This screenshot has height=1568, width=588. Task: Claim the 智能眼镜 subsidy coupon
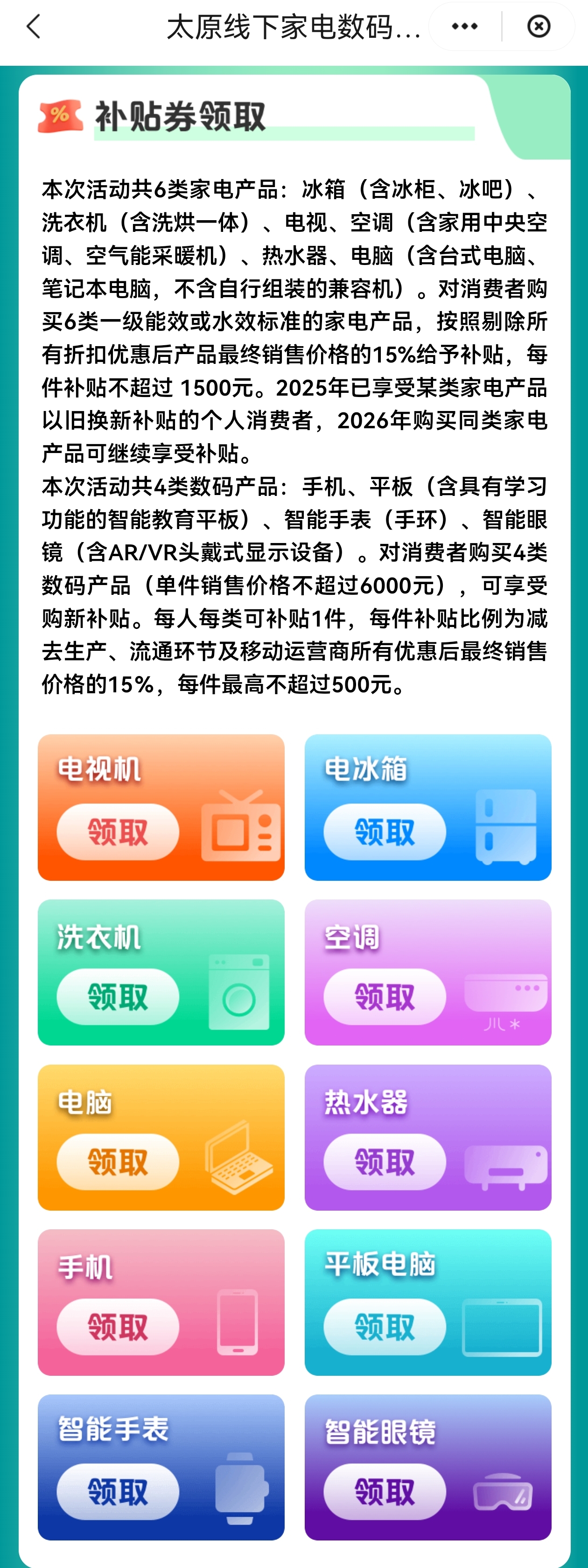pos(385,1491)
